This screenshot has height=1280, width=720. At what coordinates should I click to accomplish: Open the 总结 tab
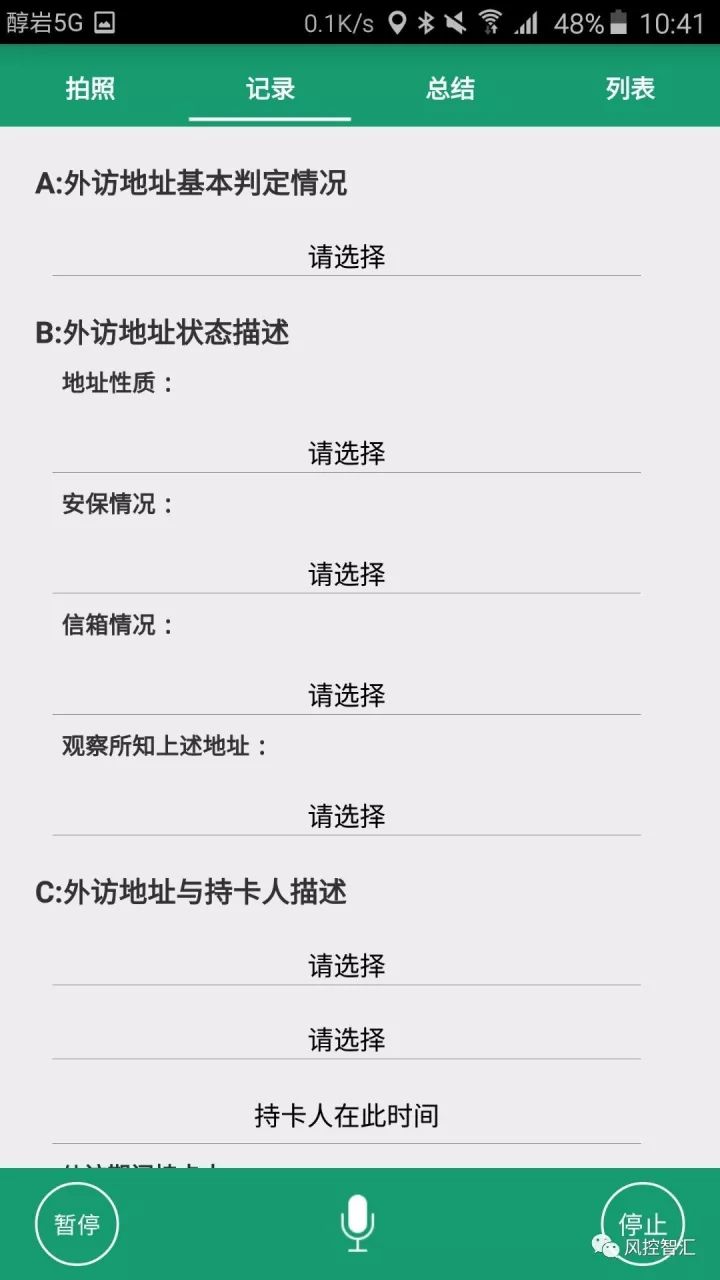click(450, 88)
